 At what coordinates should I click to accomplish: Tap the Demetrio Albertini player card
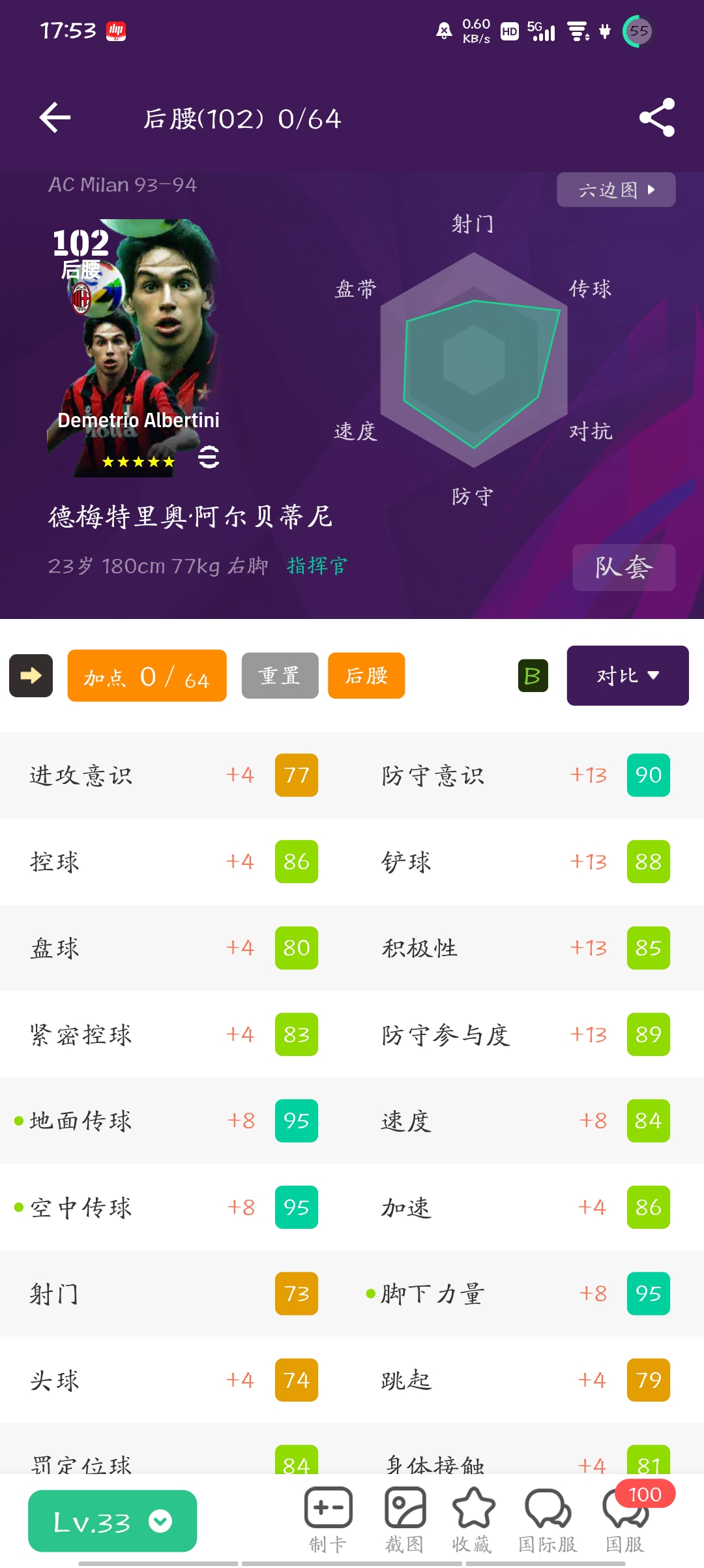134,348
